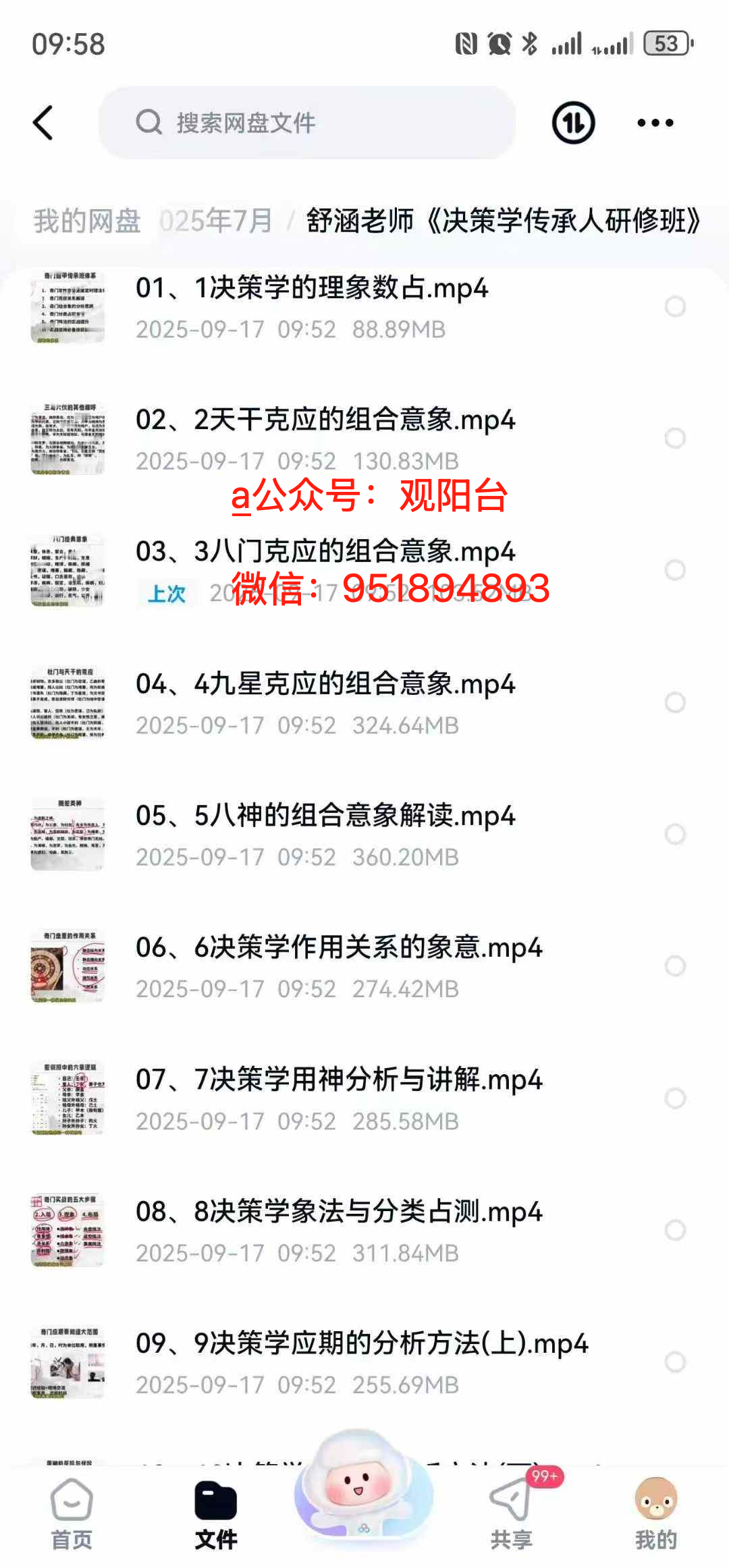The image size is (729, 1568).
Task: Open the transfer list icon
Action: [x=573, y=123]
